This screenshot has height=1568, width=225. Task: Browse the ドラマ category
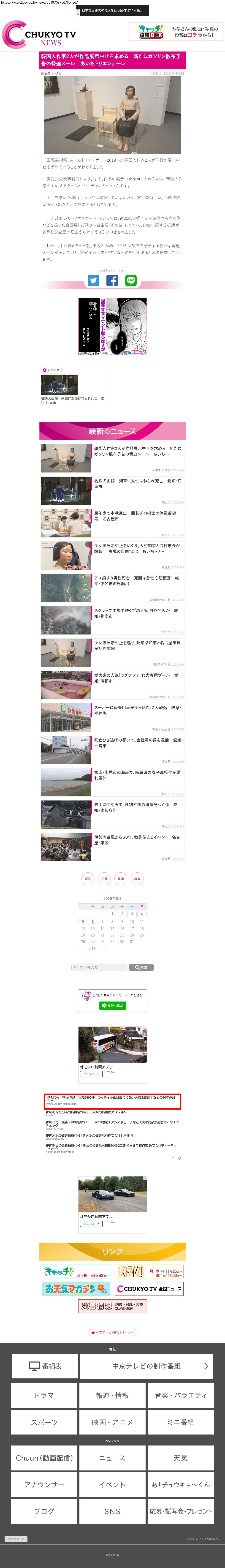click(44, 1395)
